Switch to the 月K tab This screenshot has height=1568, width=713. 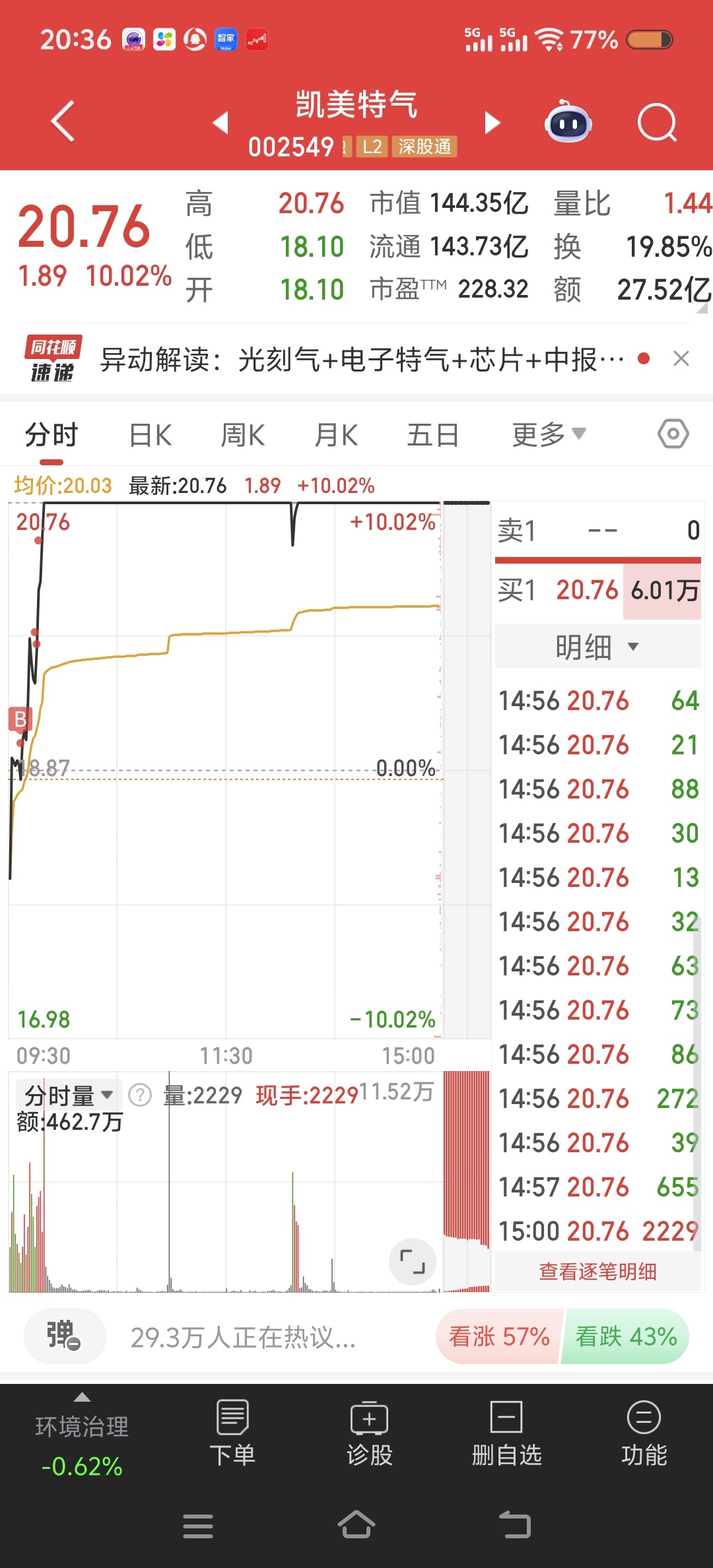(336, 436)
